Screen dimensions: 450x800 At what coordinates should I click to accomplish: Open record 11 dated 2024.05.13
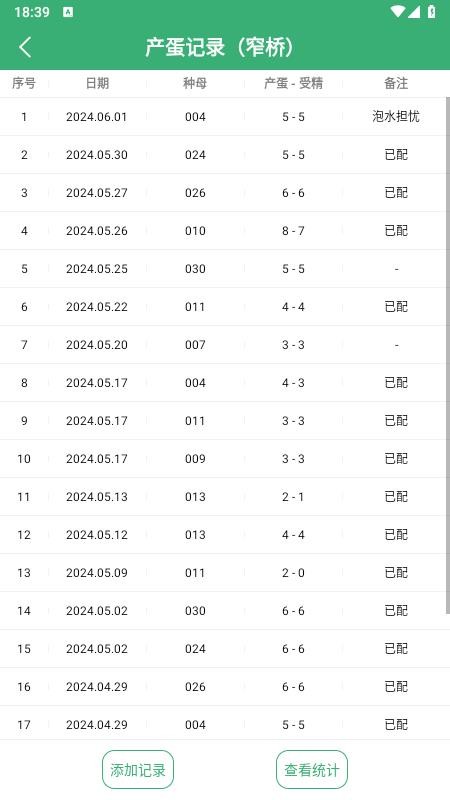pos(223,497)
